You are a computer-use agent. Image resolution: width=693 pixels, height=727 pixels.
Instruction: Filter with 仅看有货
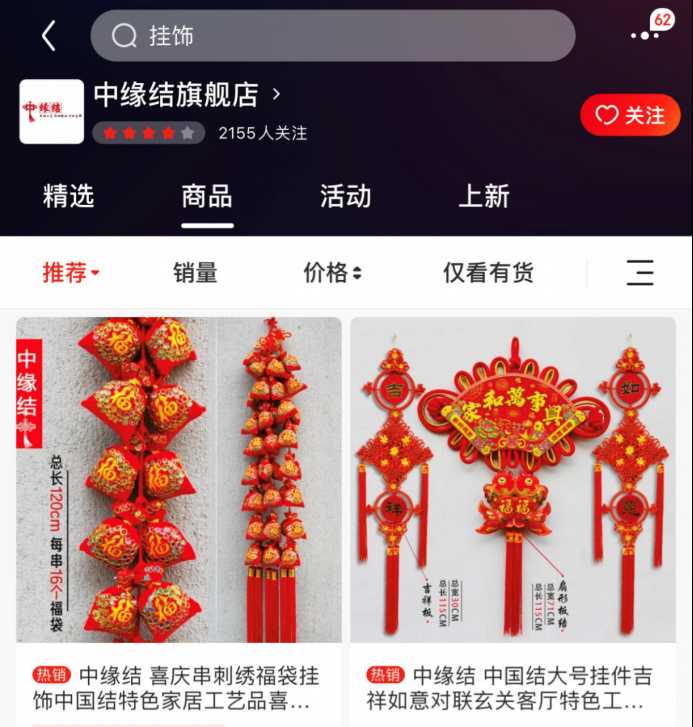488,272
